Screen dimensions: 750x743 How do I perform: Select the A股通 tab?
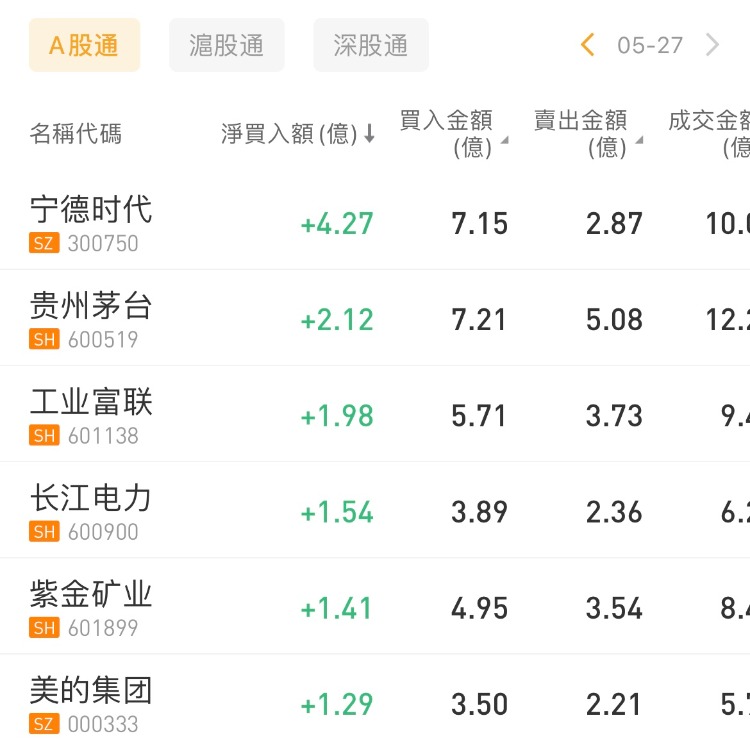84,45
